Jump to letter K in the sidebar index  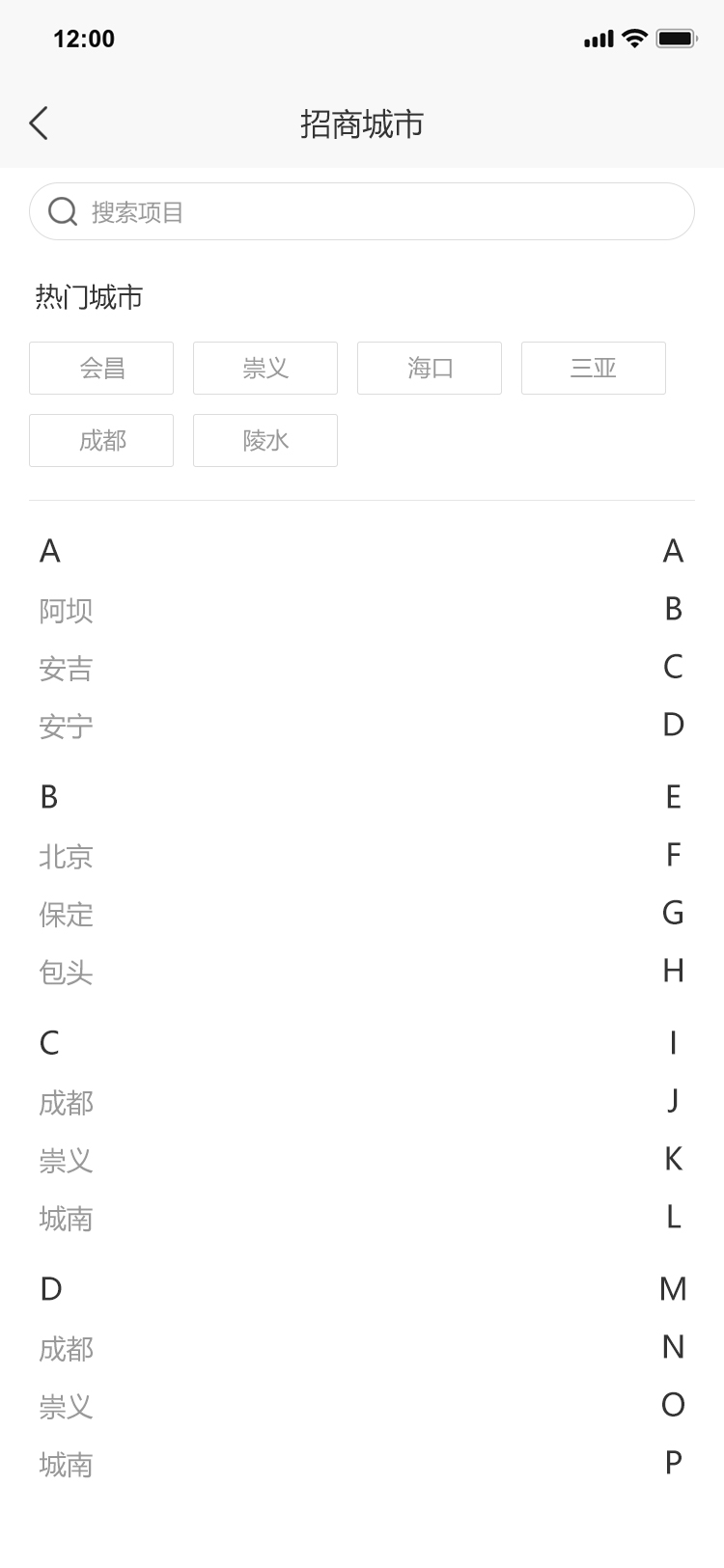click(673, 1159)
